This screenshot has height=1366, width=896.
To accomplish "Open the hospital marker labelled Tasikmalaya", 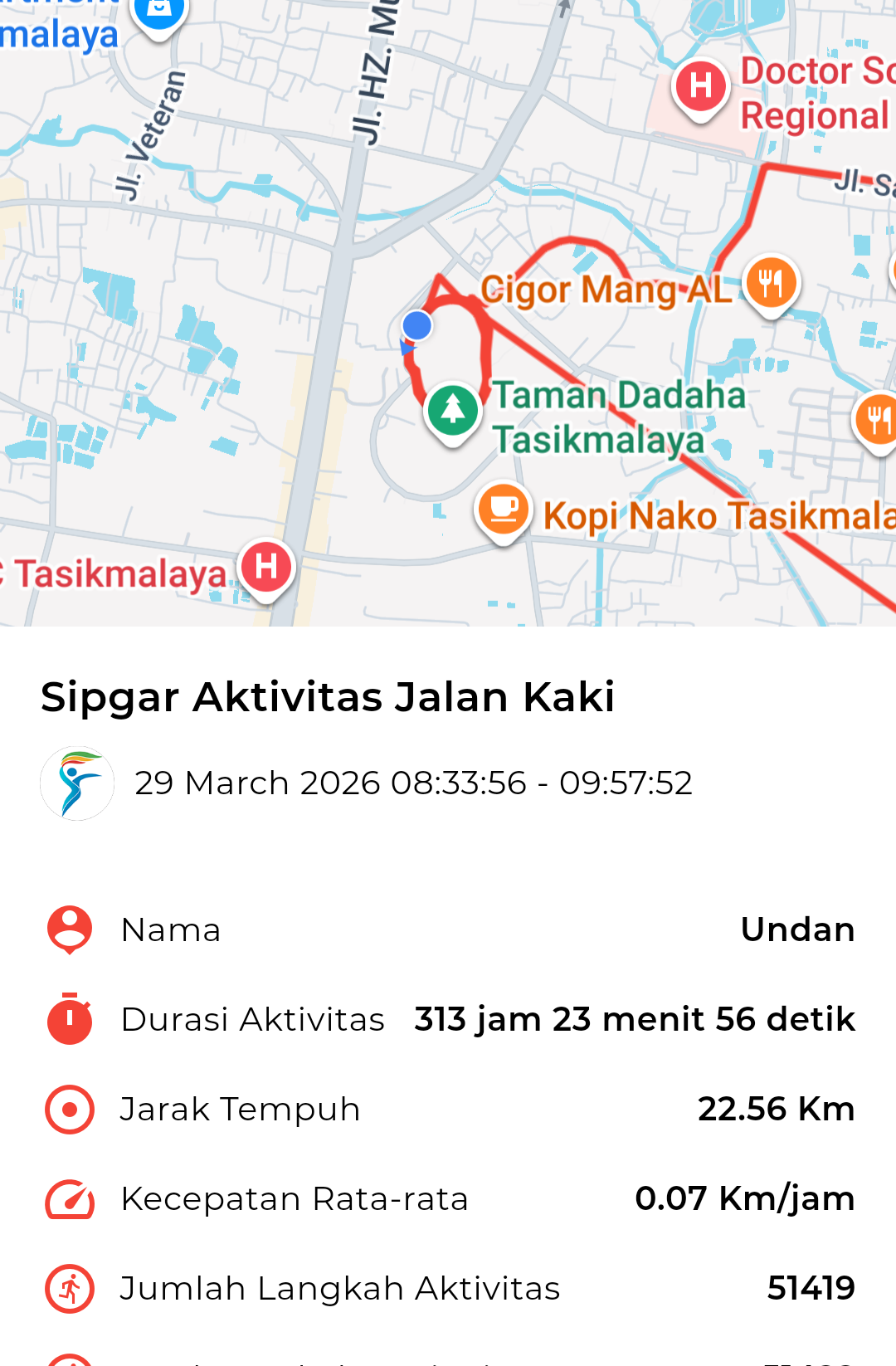I will coord(266,568).
